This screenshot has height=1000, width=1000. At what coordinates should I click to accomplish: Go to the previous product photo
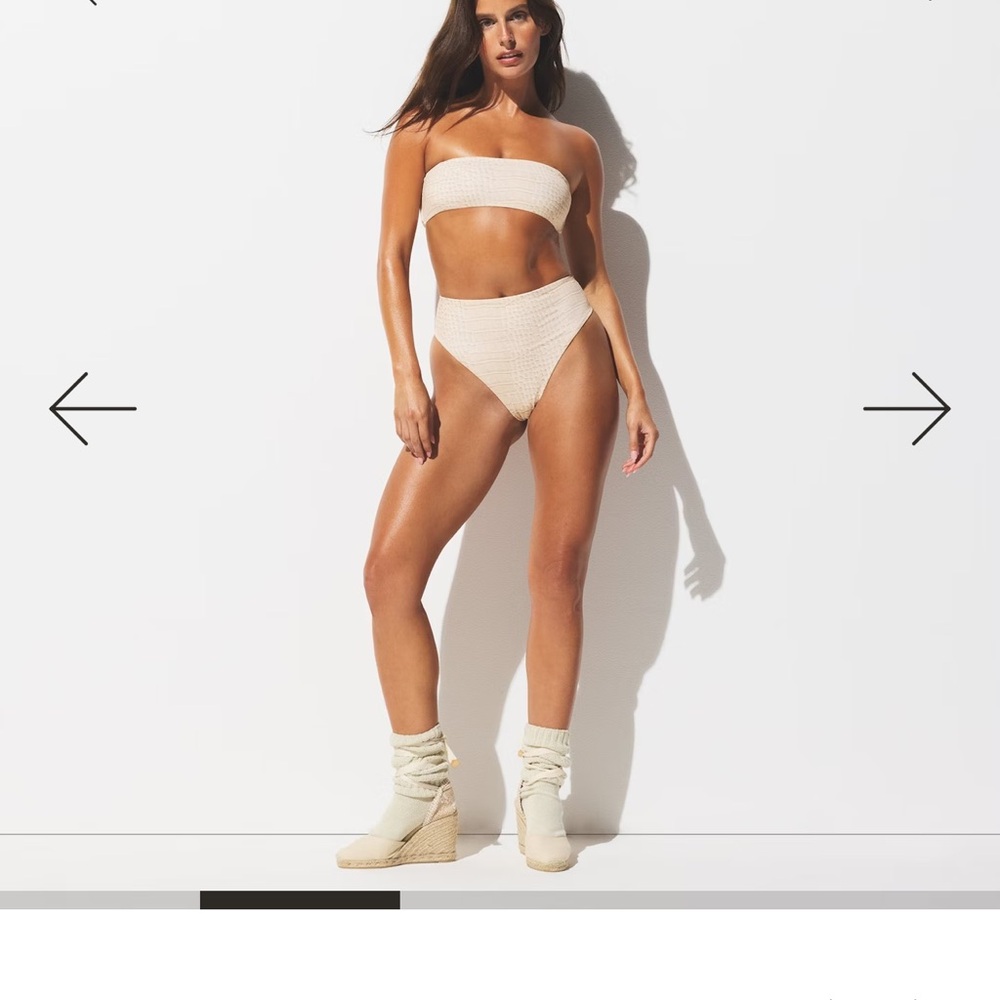pyautogui.click(x=93, y=408)
